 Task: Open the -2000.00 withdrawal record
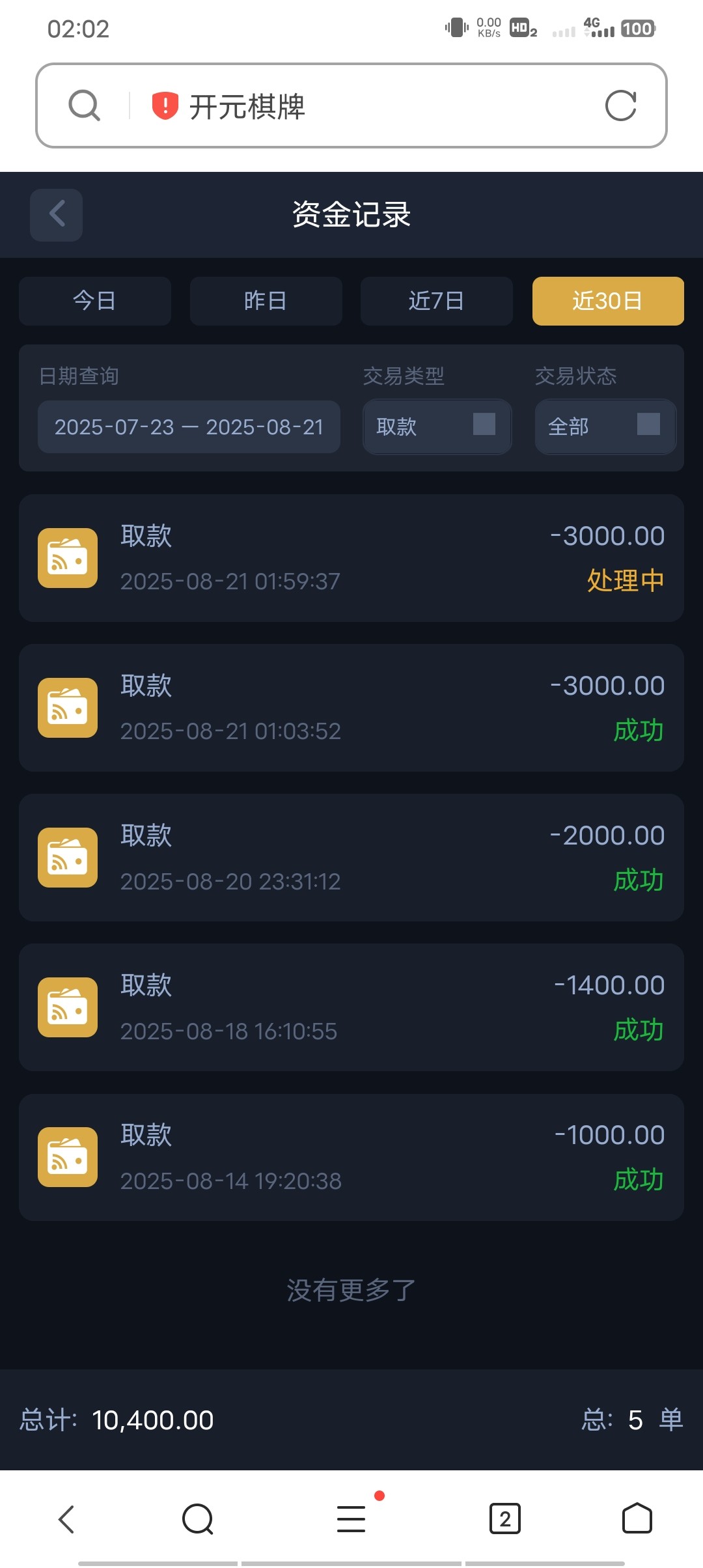coord(351,858)
